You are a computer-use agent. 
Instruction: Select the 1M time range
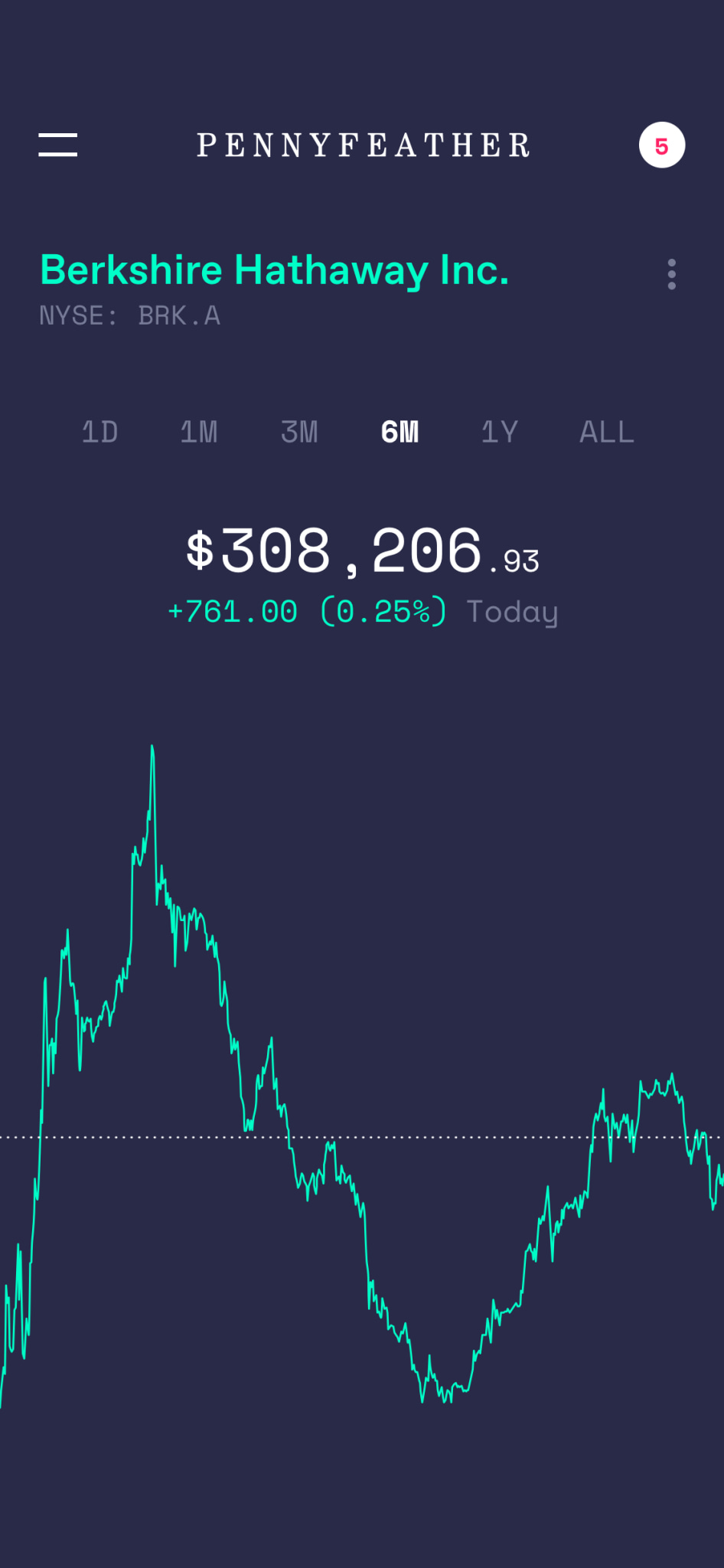199,432
